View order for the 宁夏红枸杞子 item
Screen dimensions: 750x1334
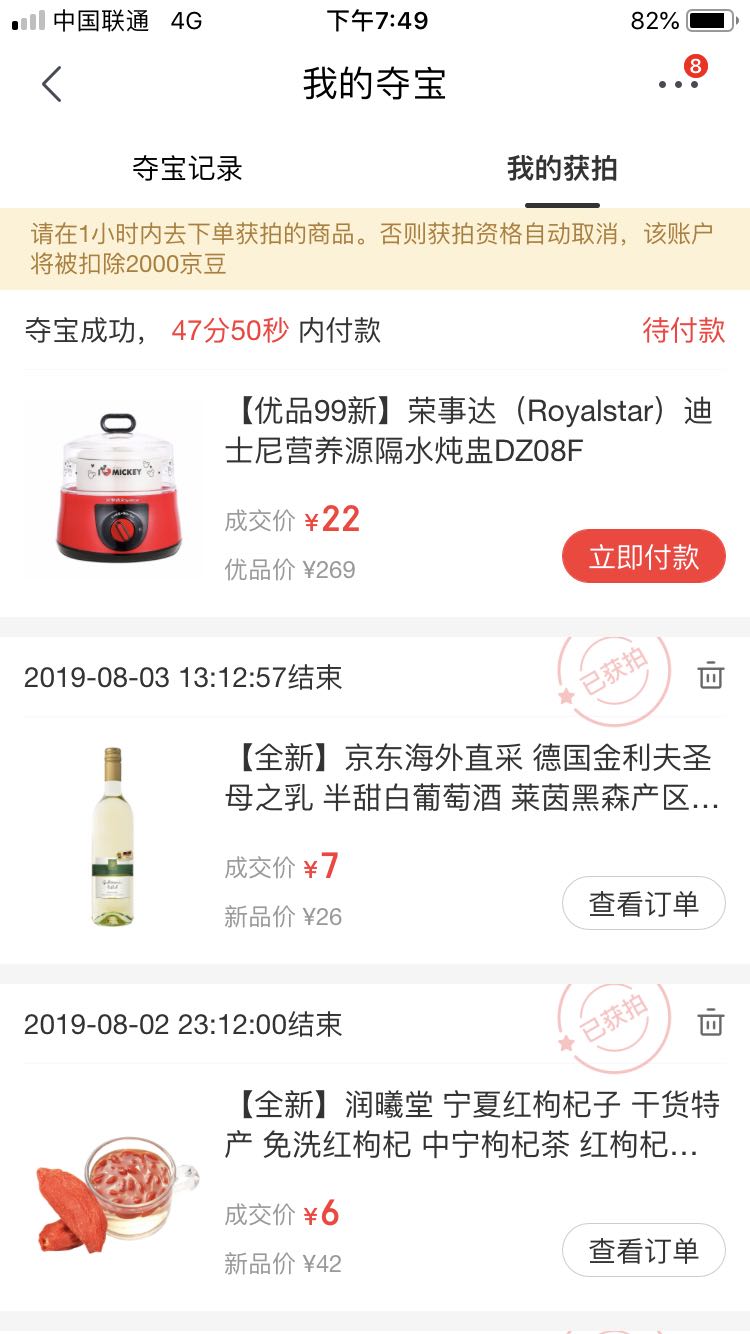643,1250
